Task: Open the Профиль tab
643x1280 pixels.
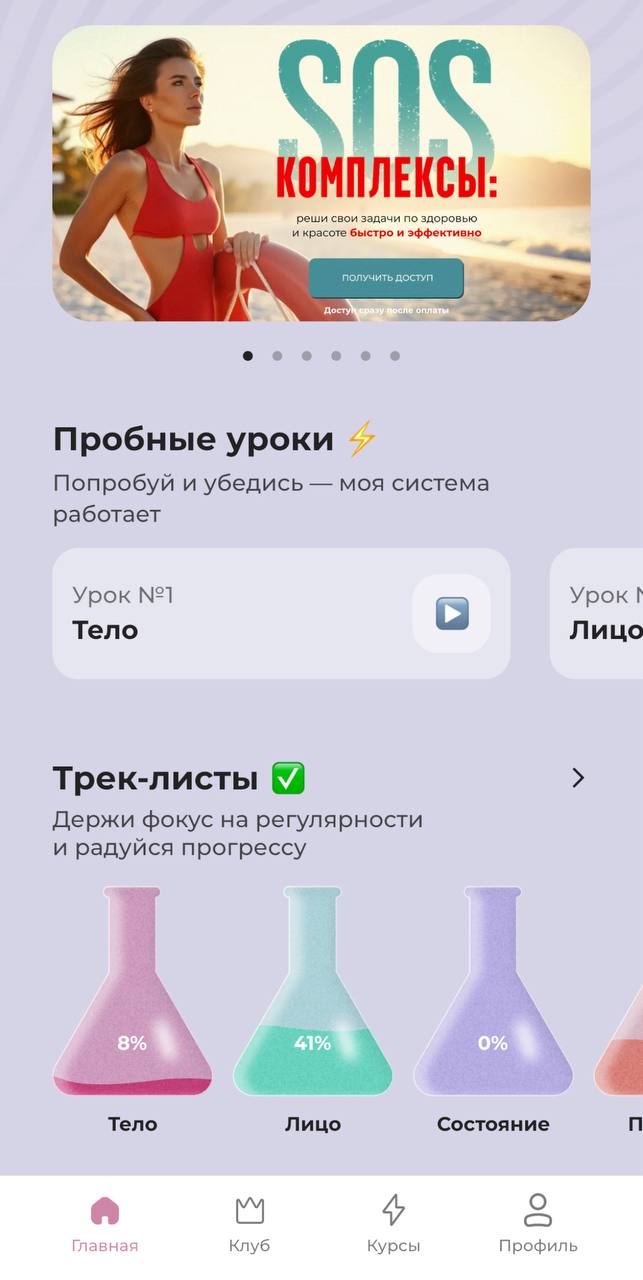Action: (538, 1224)
